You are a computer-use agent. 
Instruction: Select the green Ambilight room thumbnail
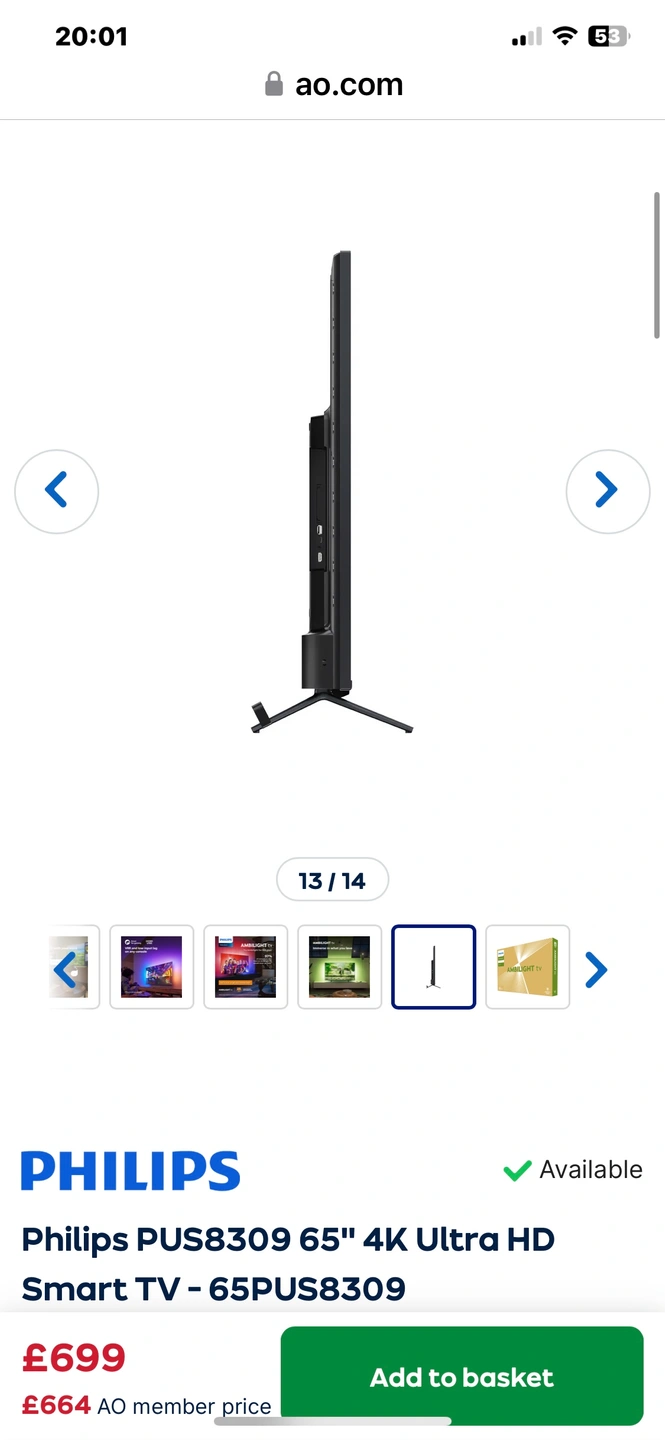339,967
